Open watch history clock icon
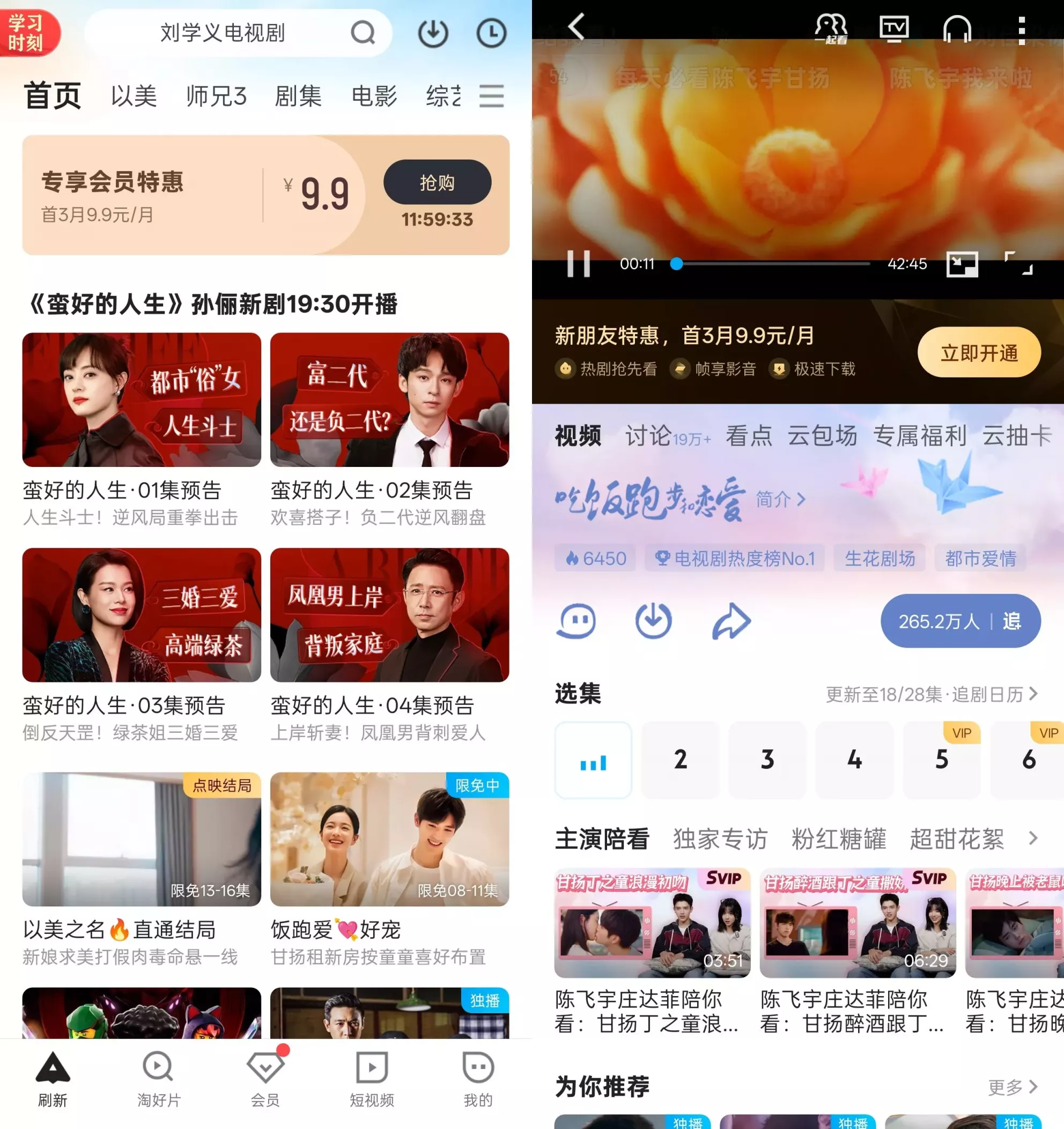The height and width of the screenshot is (1129, 1064). coord(491,33)
